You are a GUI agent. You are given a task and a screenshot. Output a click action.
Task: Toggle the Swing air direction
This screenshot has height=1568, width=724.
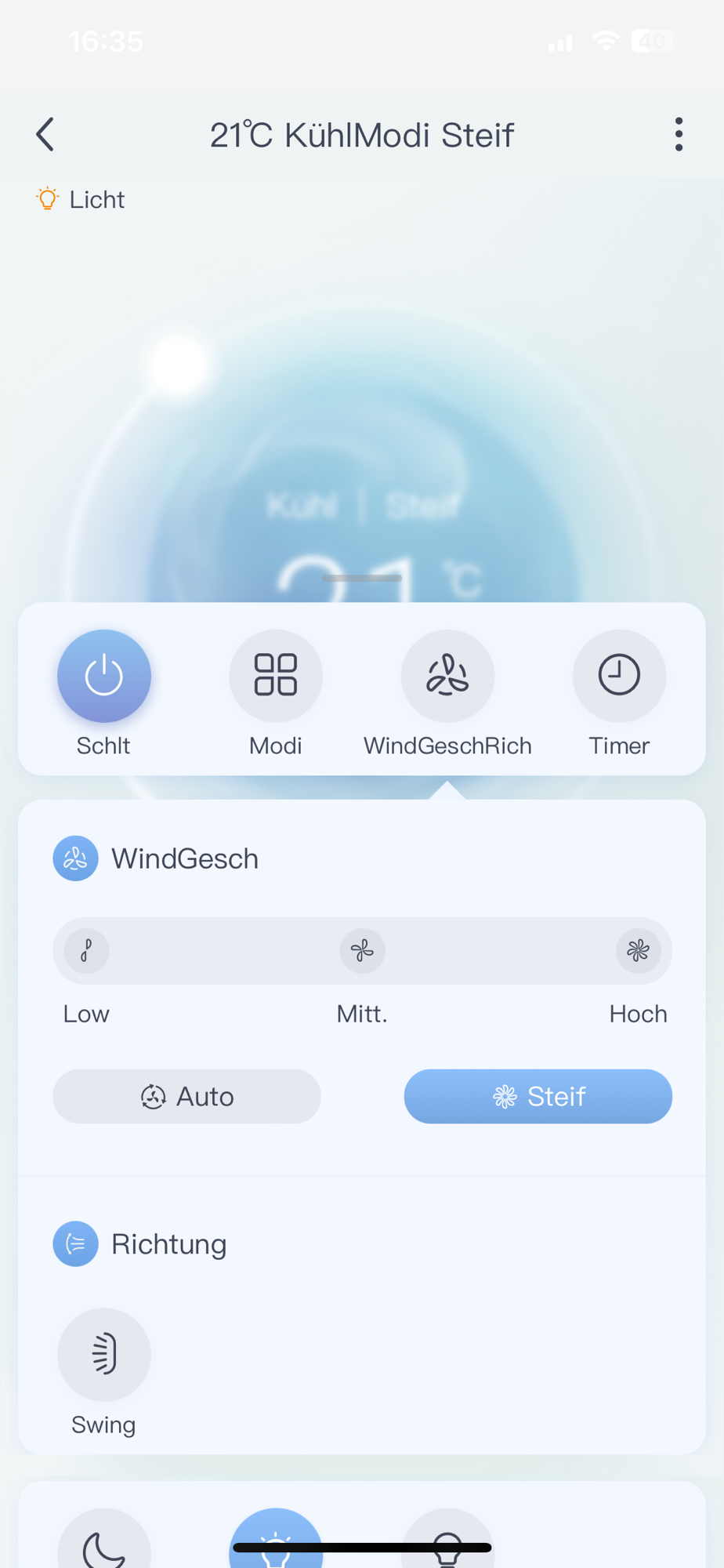click(x=104, y=1354)
